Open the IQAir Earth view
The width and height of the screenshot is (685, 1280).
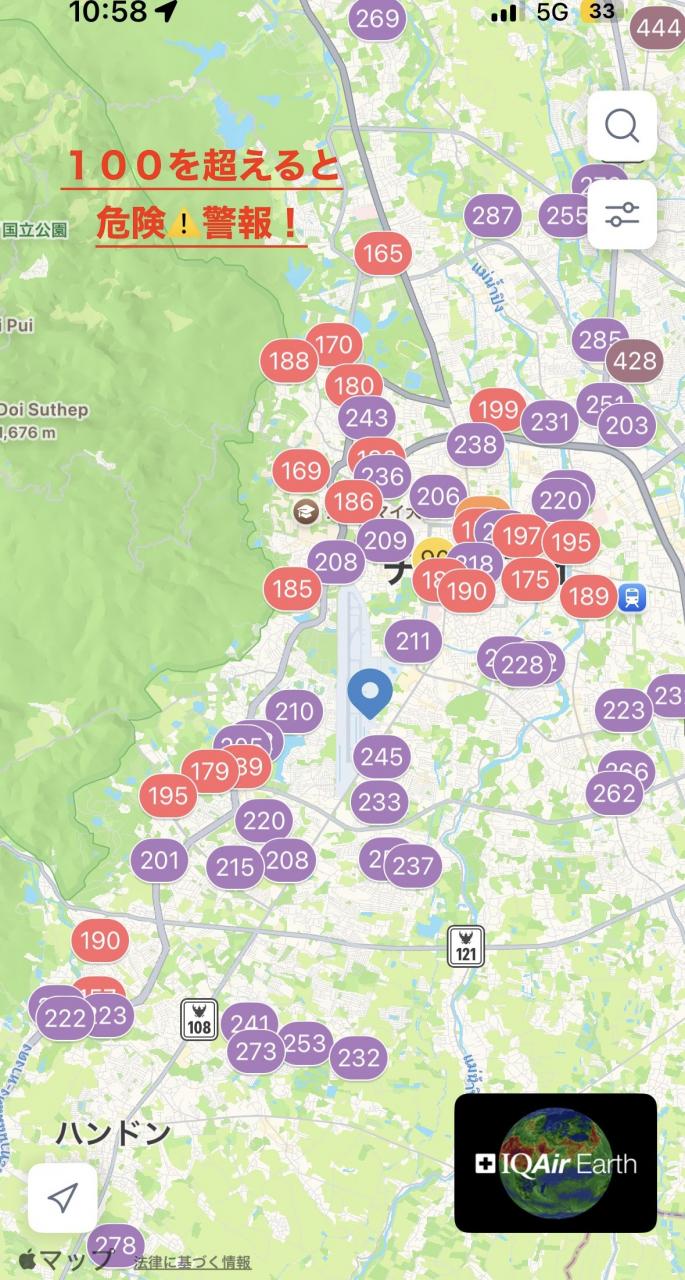pos(555,1162)
